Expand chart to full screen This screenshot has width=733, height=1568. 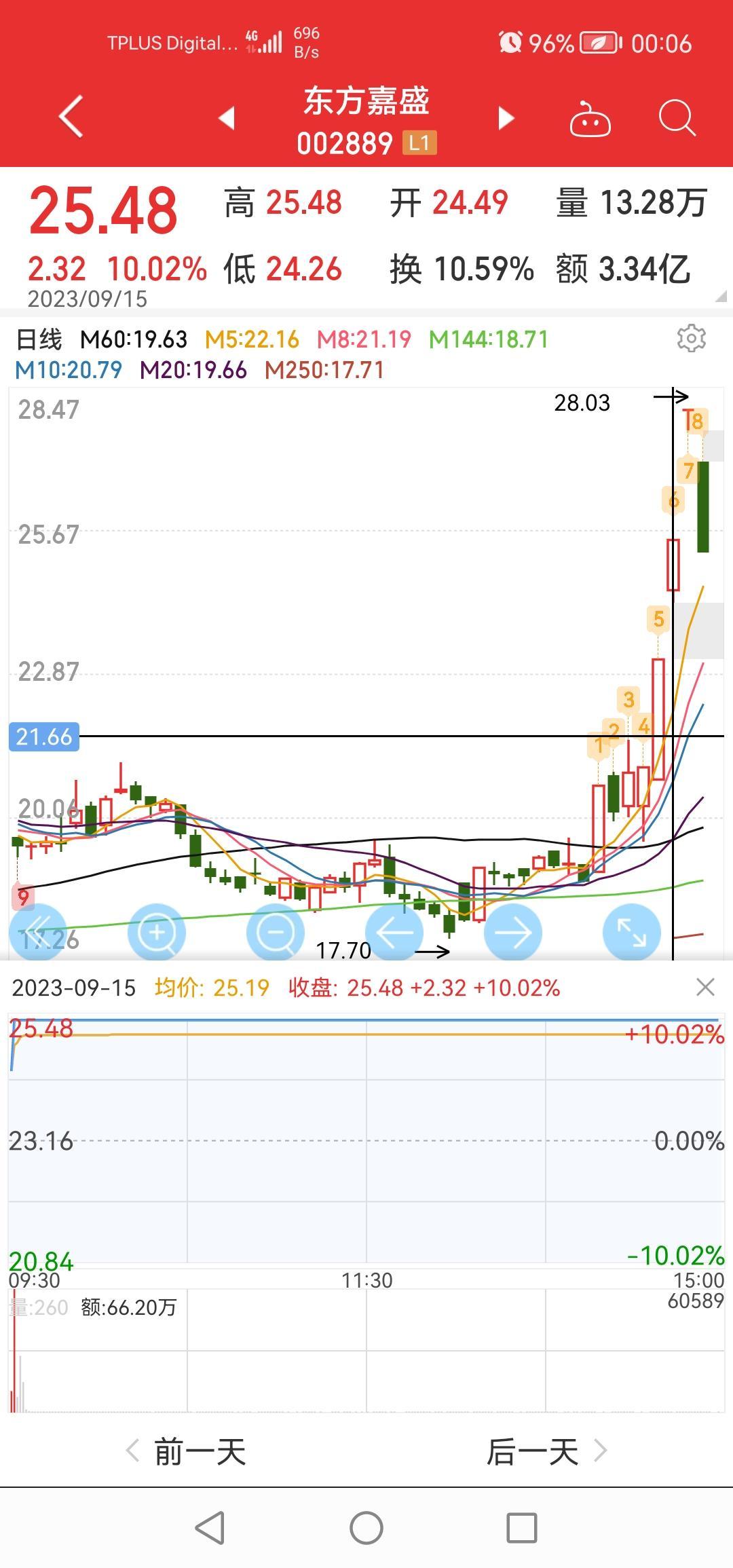(x=632, y=932)
